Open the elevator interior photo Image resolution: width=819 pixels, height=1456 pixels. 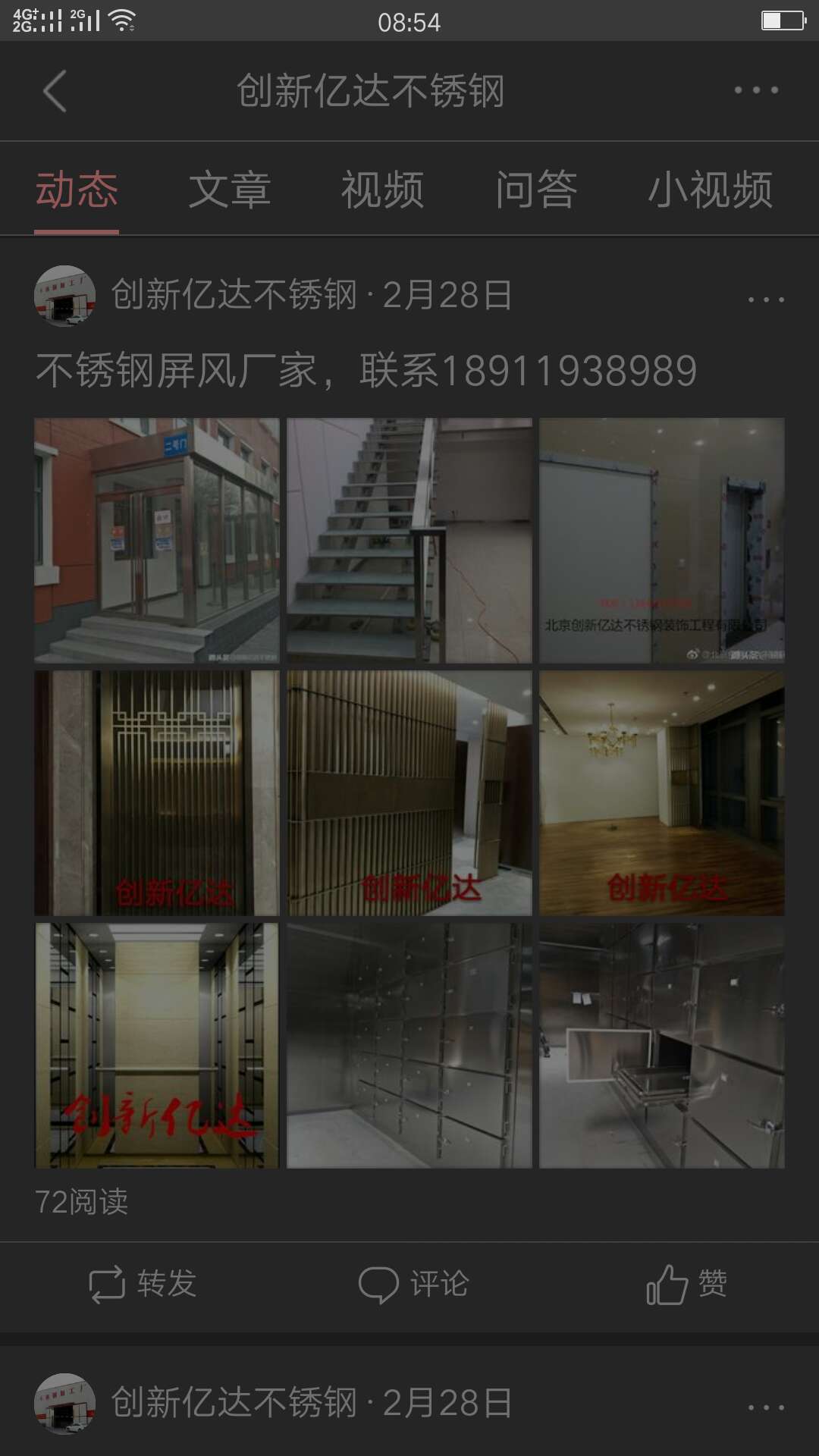[x=157, y=1045]
